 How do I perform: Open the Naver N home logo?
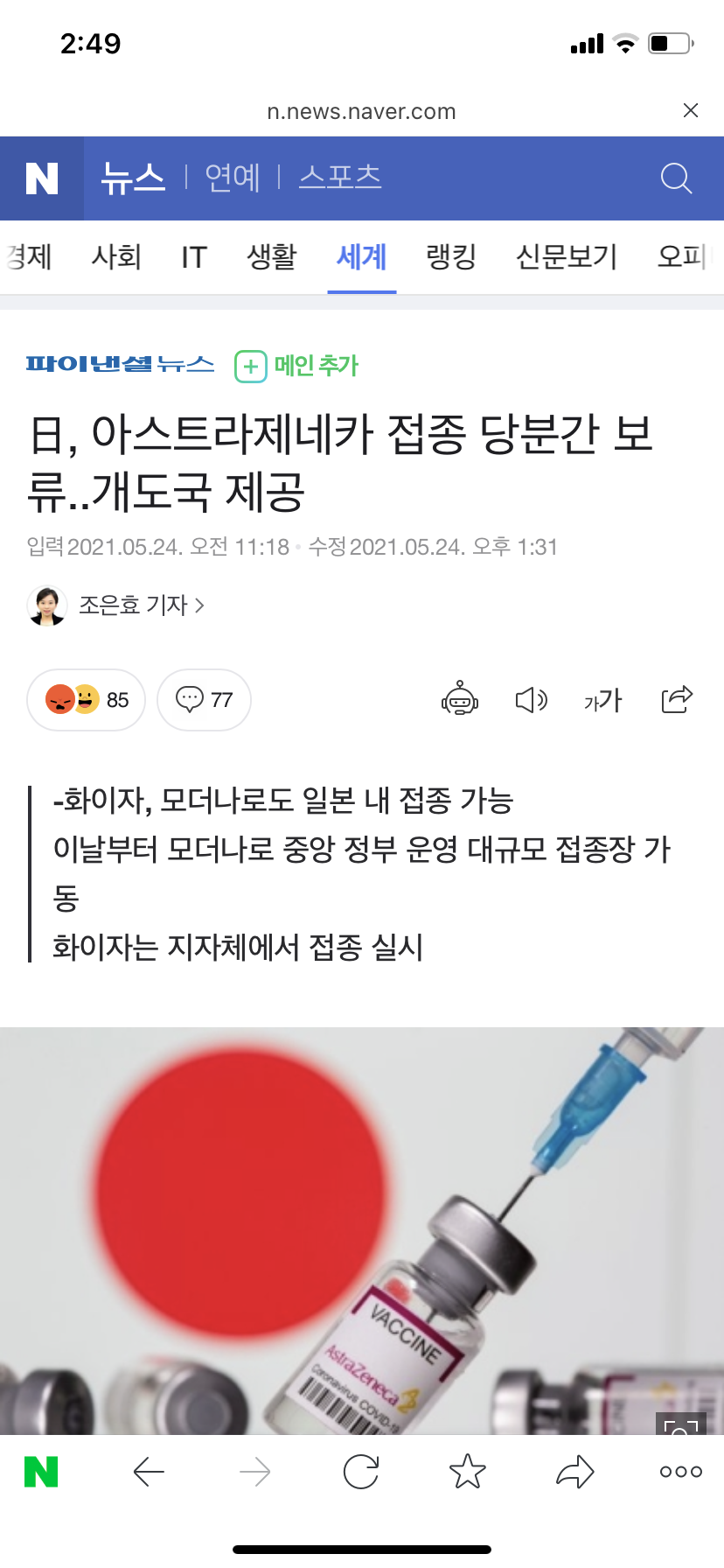click(42, 178)
